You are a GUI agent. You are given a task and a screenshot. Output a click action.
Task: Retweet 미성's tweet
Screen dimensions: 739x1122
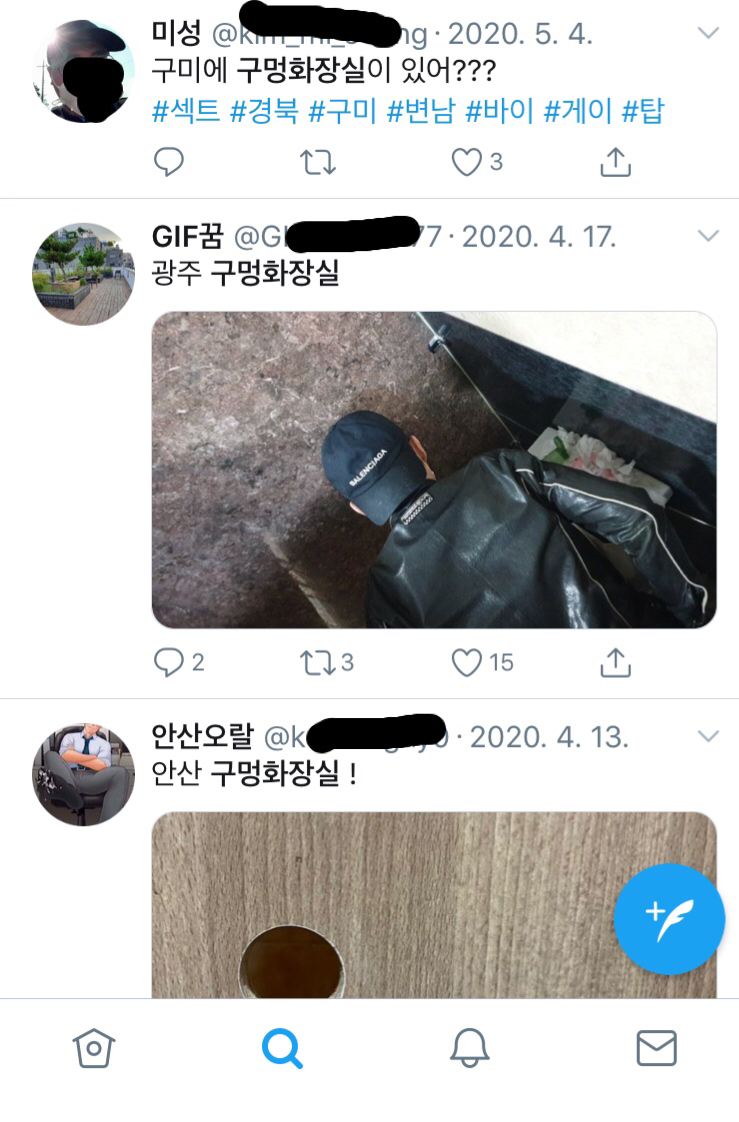[318, 161]
